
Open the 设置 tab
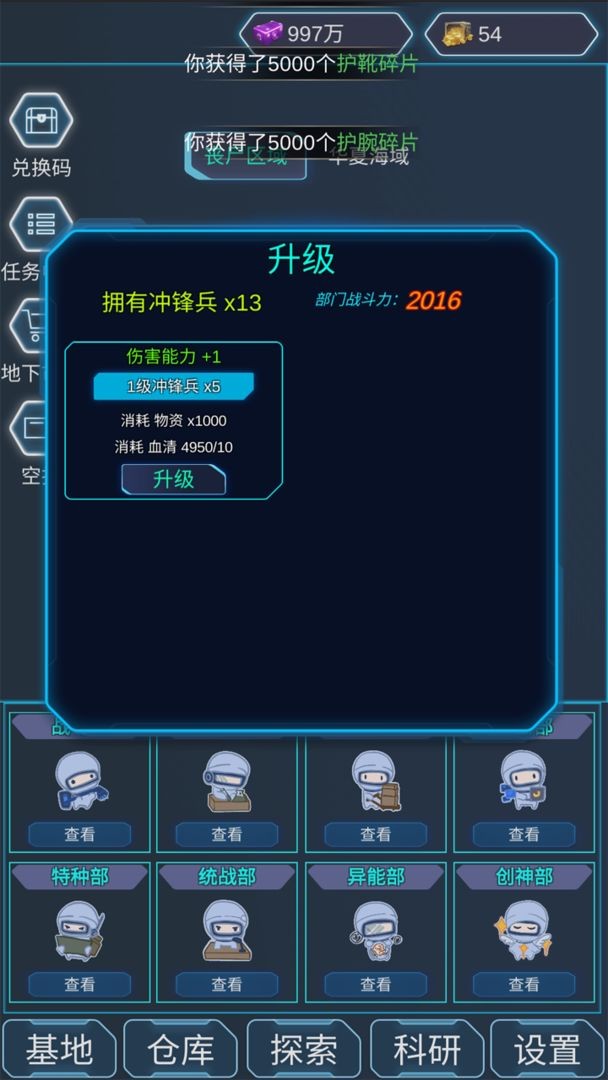tap(547, 1050)
